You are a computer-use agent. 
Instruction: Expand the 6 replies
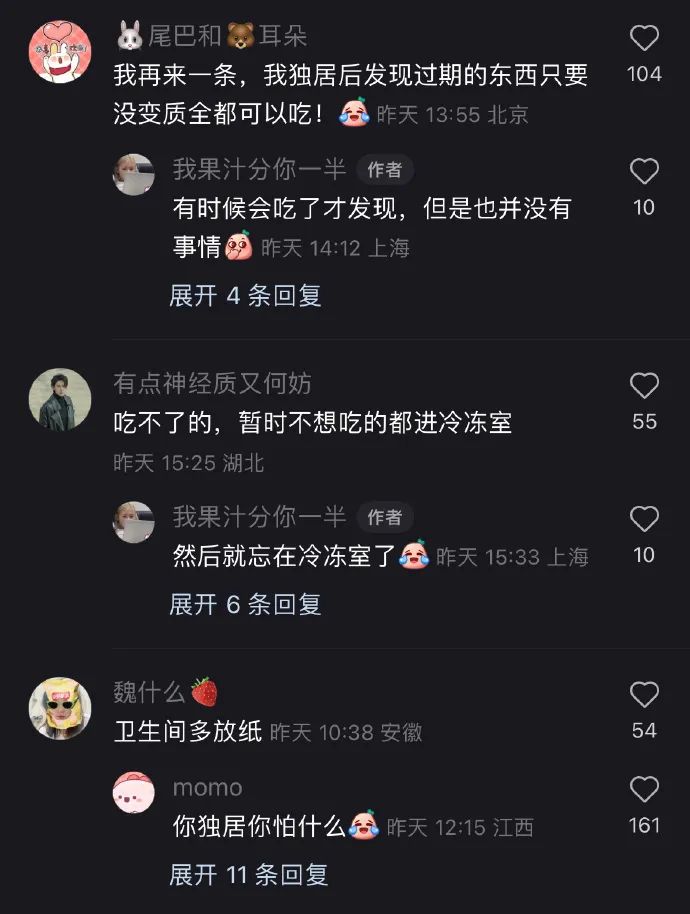click(246, 604)
